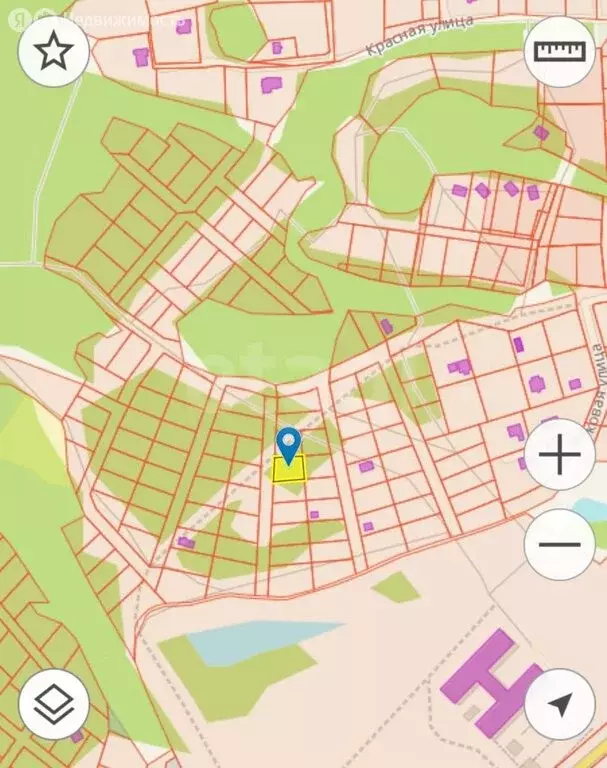The height and width of the screenshot is (768, 607).
Task: Zoom in on the map
Action: [x=559, y=456]
